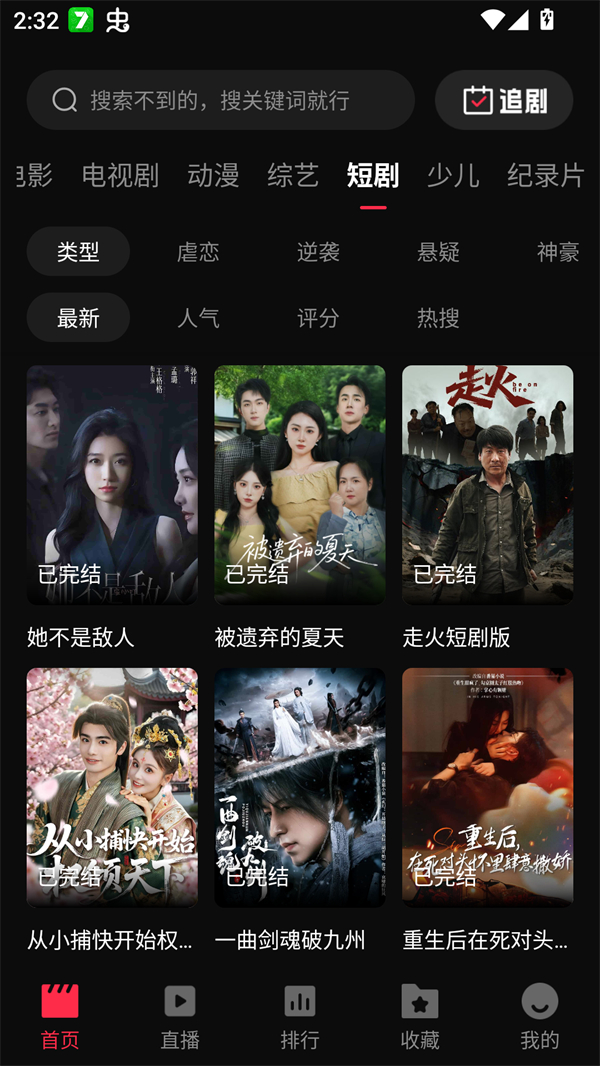Sort the list by 评分
This screenshot has height=1066, width=600.
(318, 318)
